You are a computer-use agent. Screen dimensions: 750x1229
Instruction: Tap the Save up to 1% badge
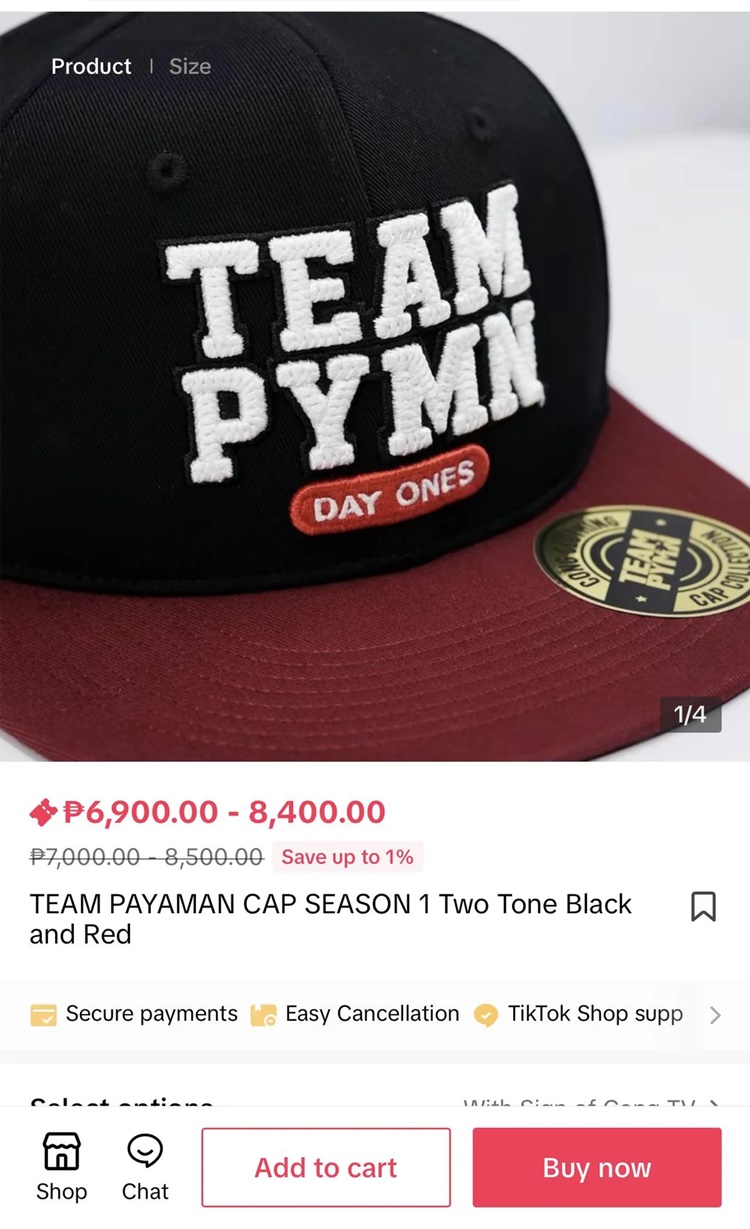tap(348, 857)
